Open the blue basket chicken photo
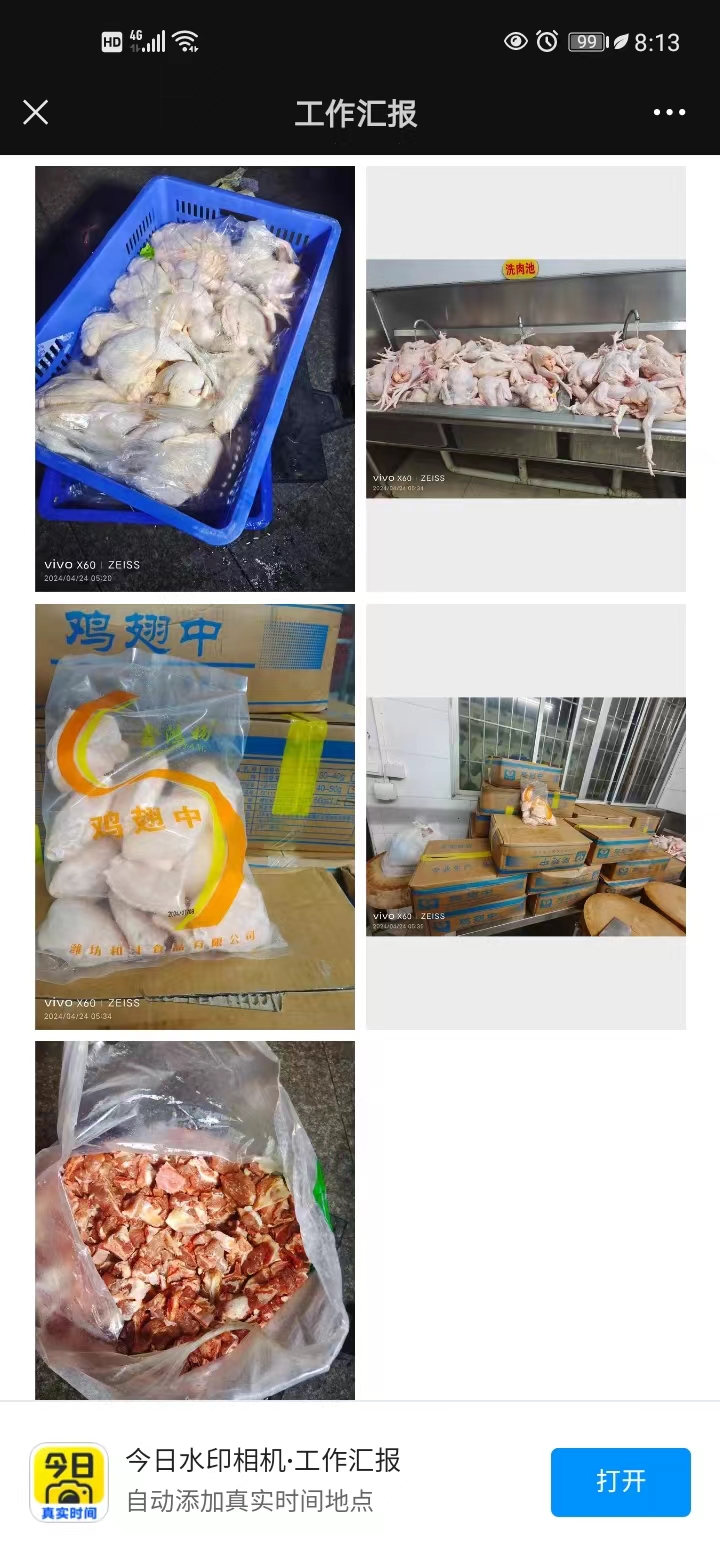 tap(195, 378)
